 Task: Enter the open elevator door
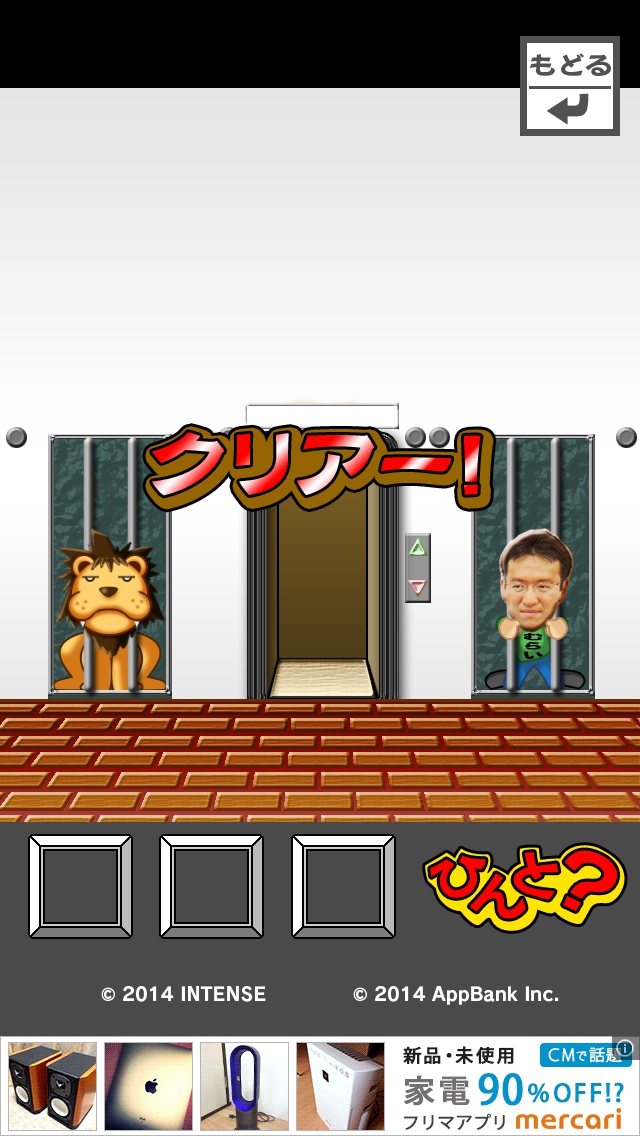click(322, 600)
